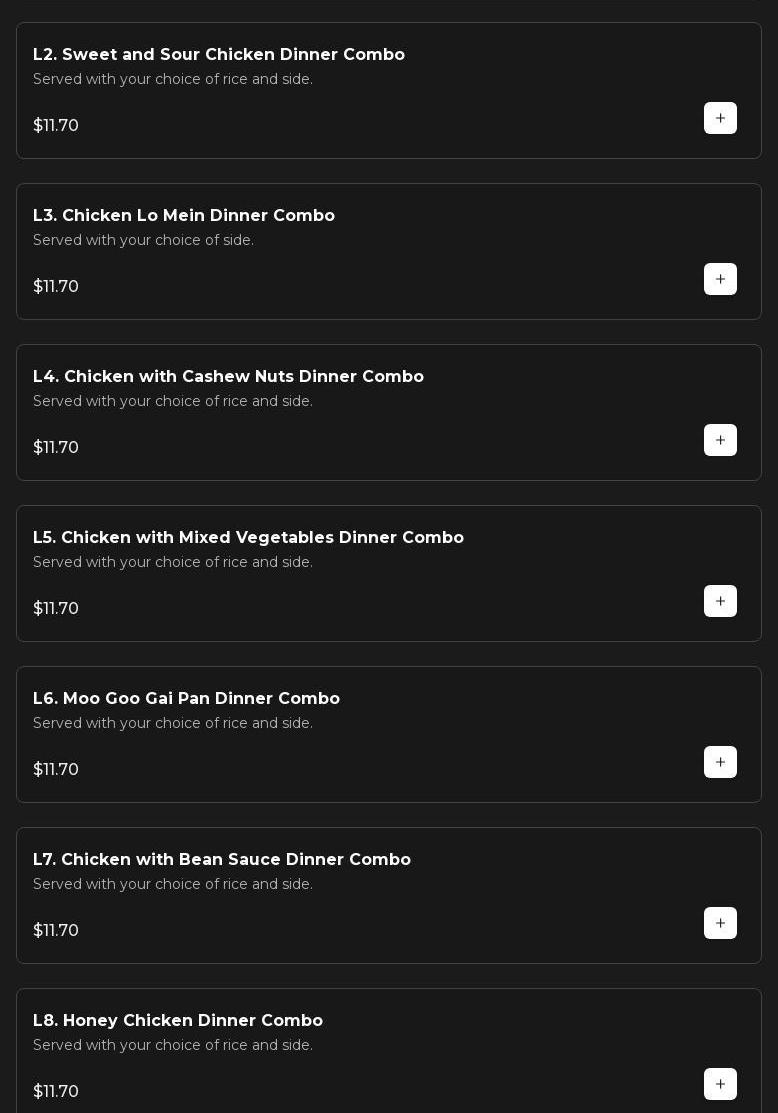
Task: Open L7 Chicken with Bean Sauce details
Action: pyautogui.click(x=222, y=860)
